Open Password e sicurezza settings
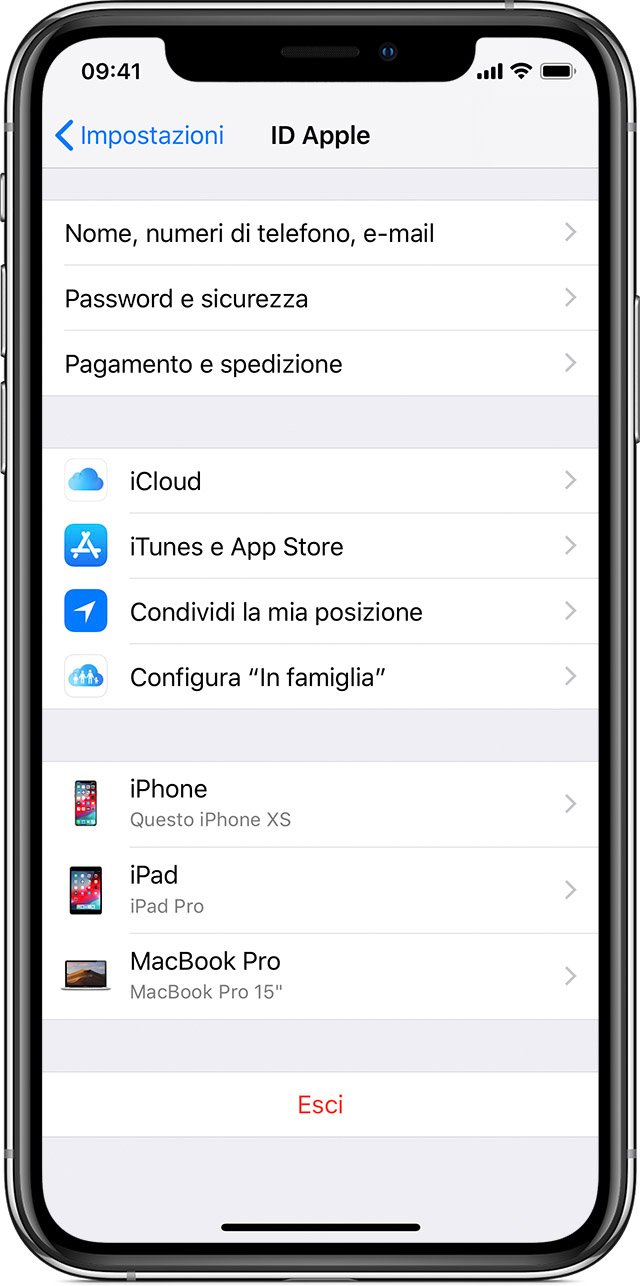 (320, 299)
